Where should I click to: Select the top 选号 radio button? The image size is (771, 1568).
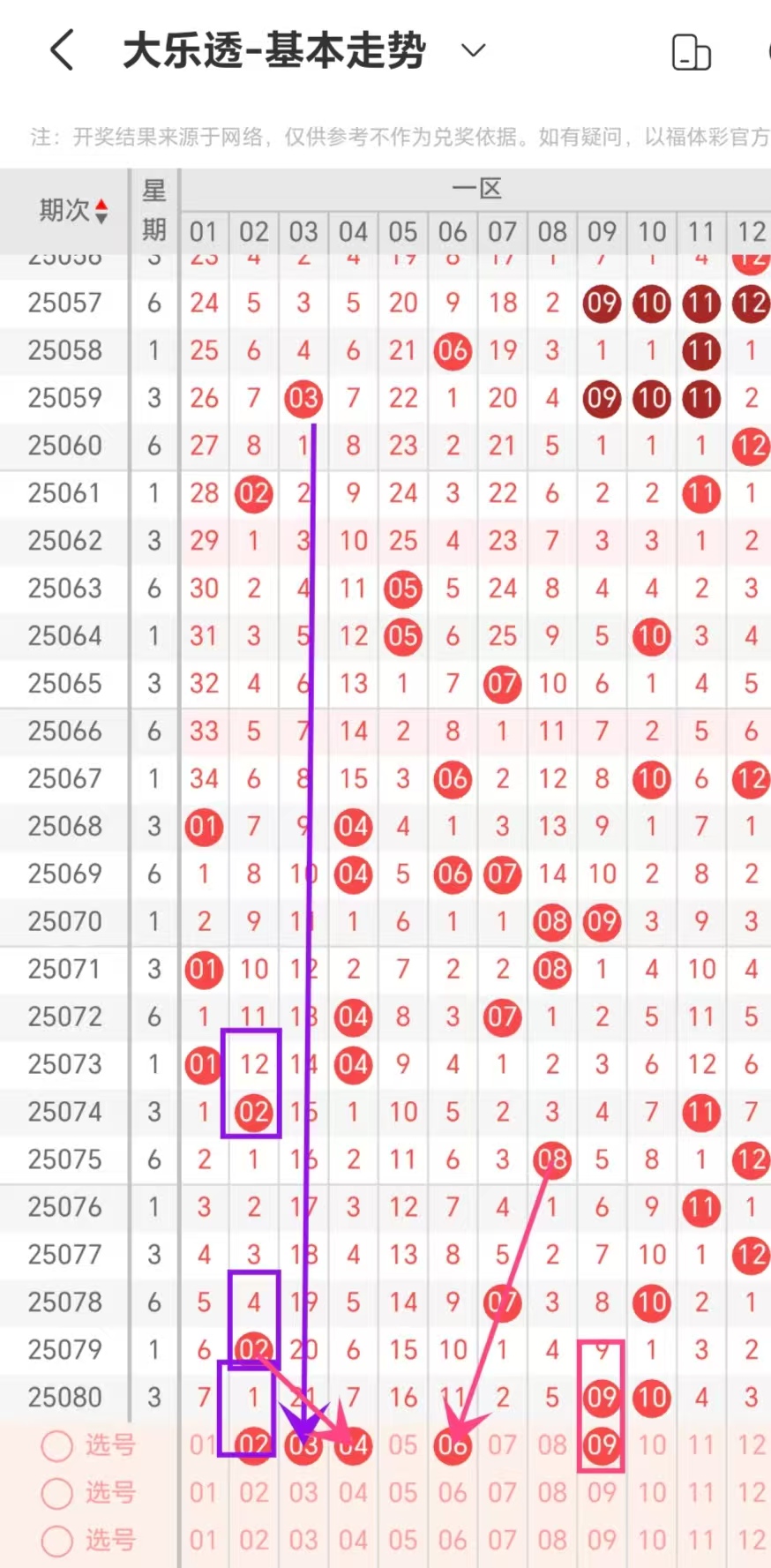point(57,1445)
